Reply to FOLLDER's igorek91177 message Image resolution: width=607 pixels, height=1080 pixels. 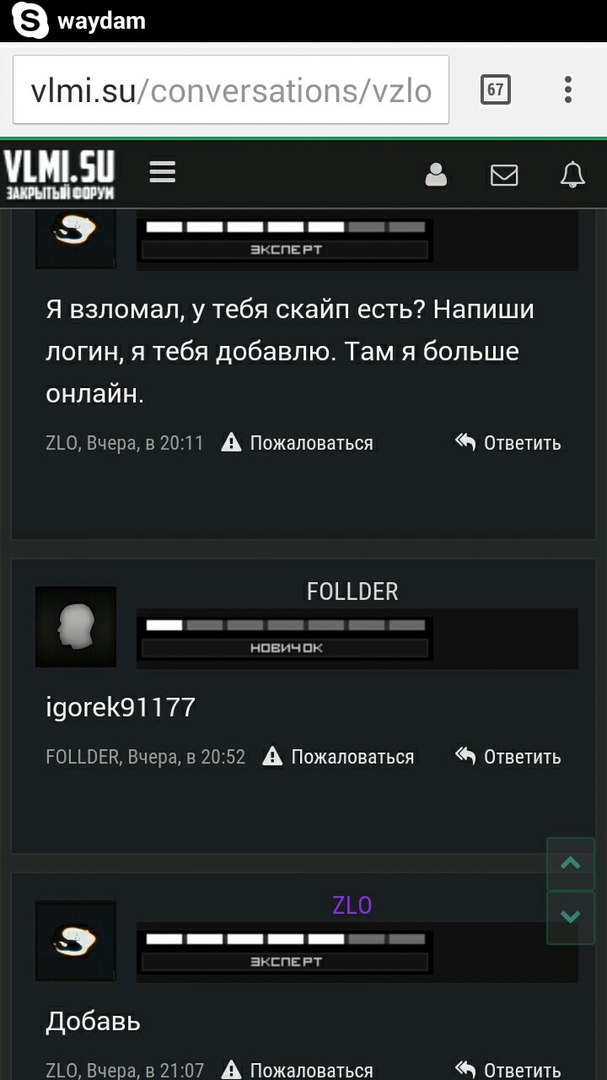509,757
